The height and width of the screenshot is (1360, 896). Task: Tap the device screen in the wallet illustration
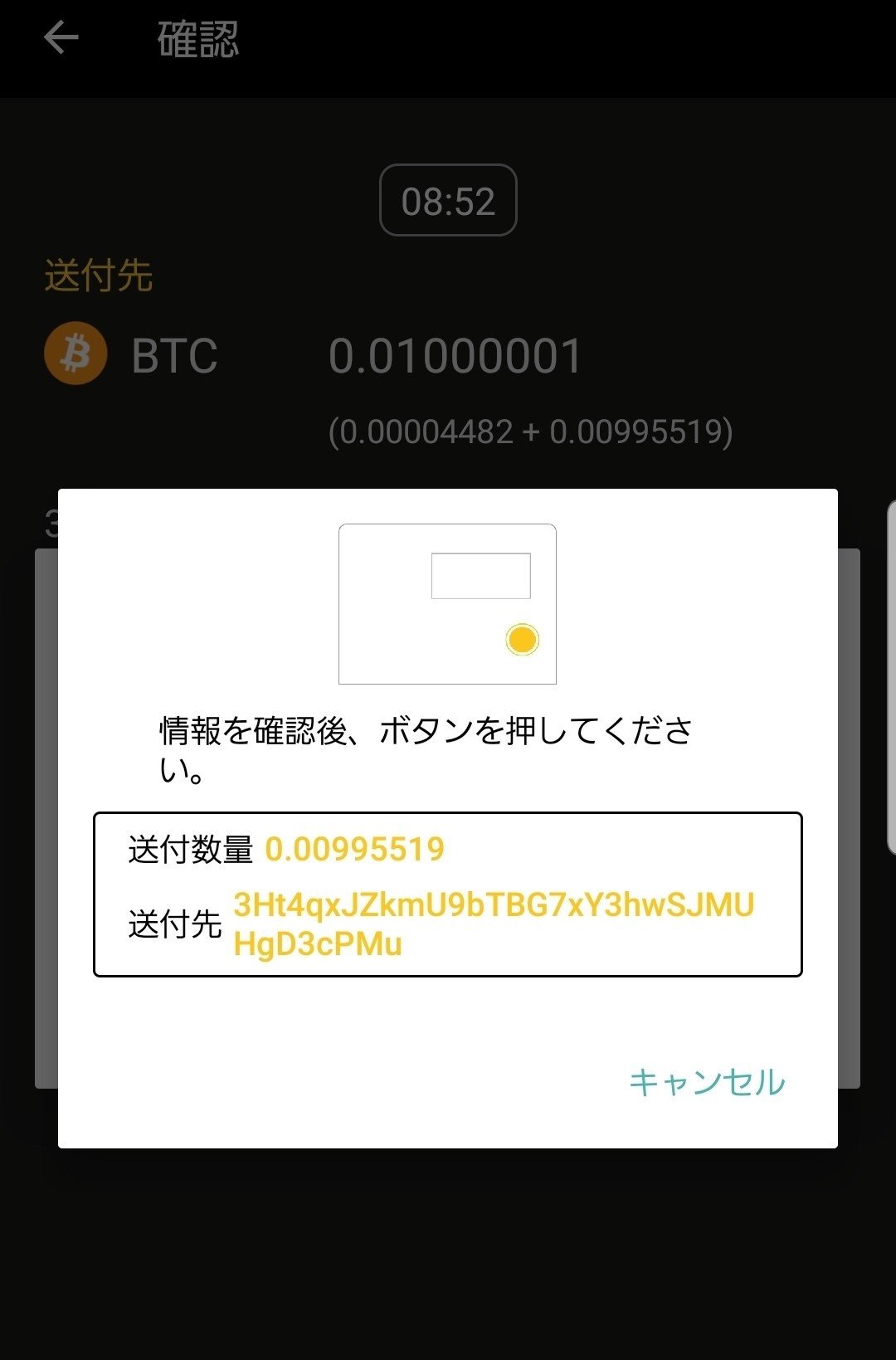tap(482, 576)
